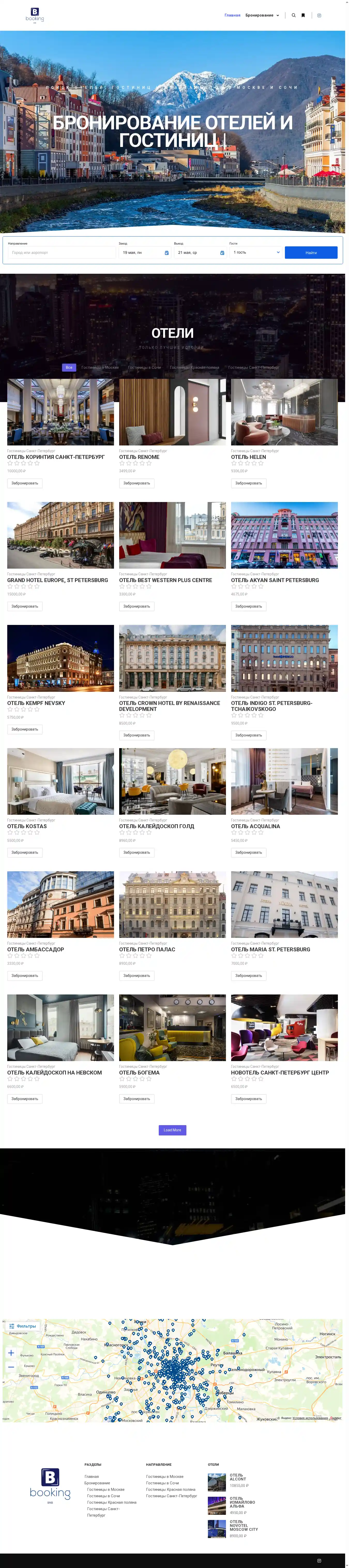Open the Instagram icon in header
The image size is (349, 1568).
(x=319, y=15)
